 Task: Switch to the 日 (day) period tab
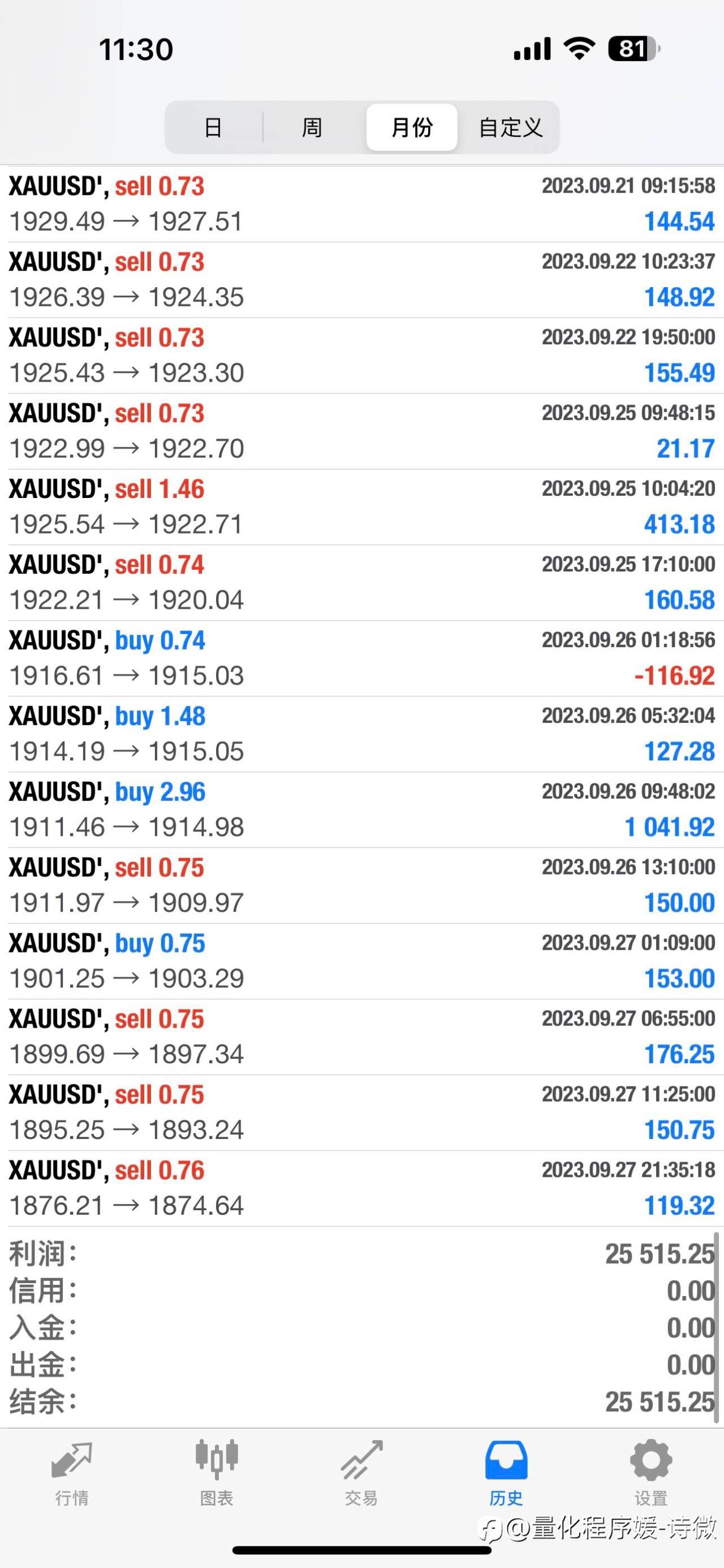click(213, 127)
